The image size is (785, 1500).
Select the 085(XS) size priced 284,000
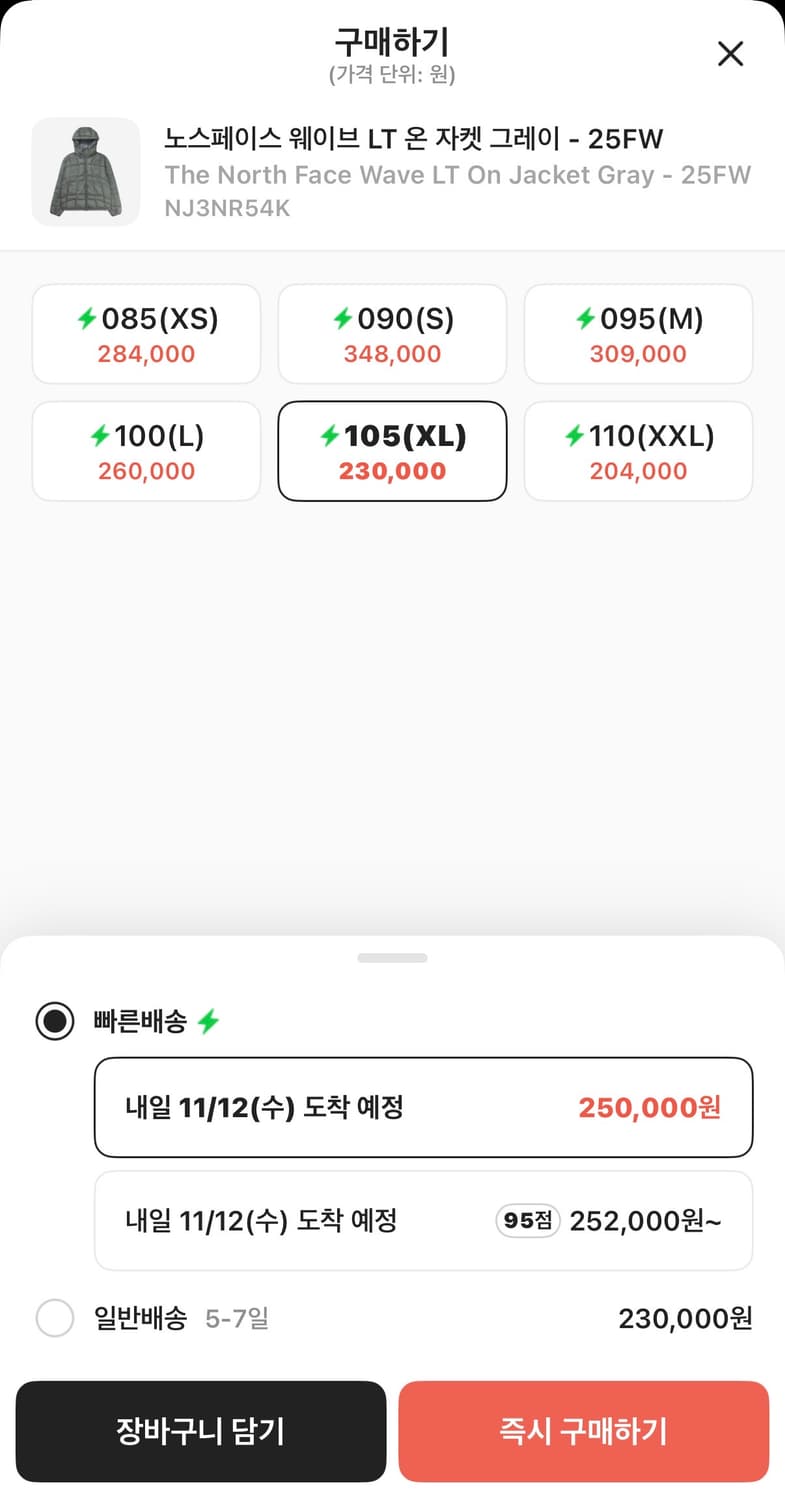point(146,334)
